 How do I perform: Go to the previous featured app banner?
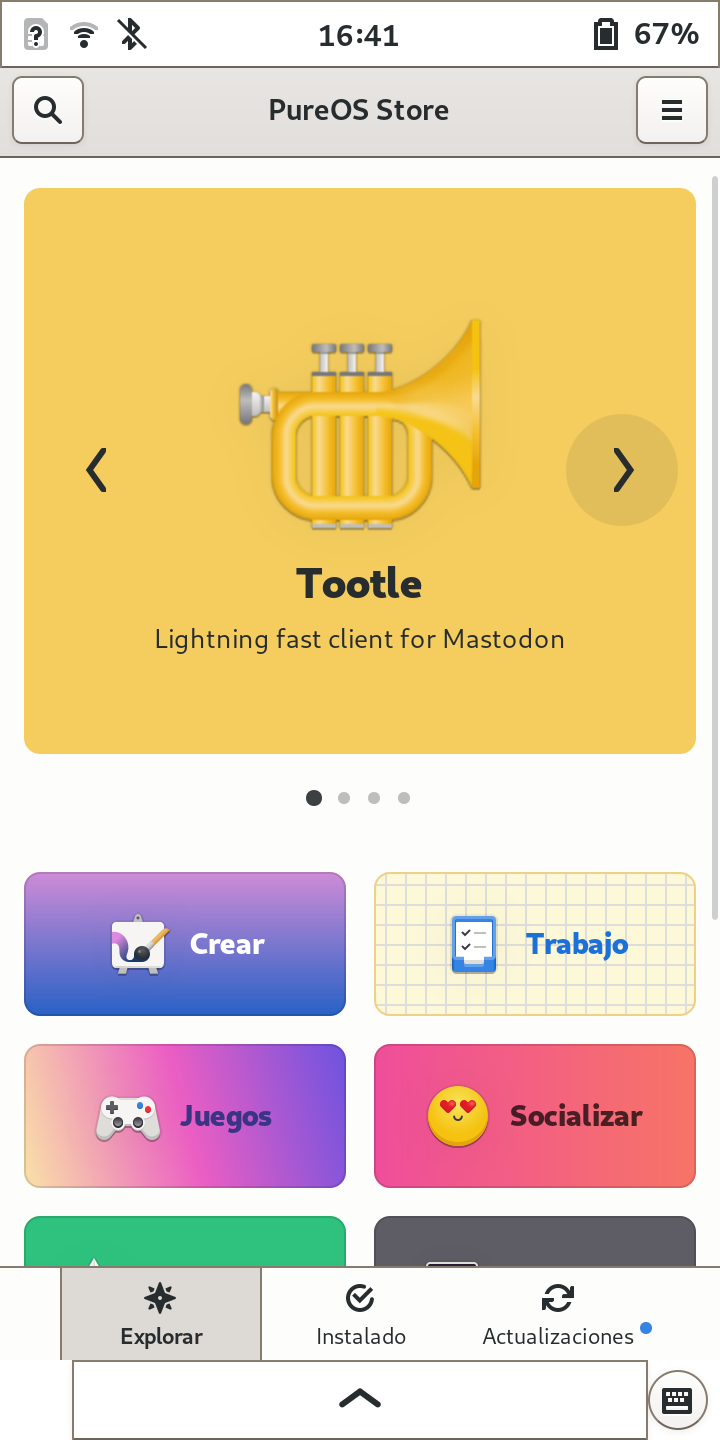pos(96,470)
